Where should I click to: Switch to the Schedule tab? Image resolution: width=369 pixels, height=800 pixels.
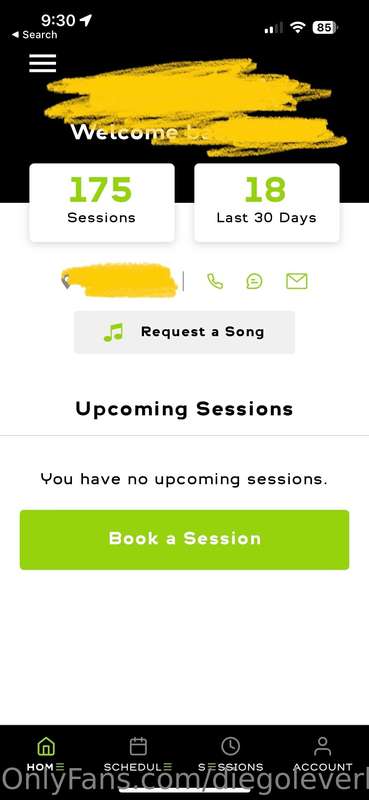pyautogui.click(x=138, y=754)
